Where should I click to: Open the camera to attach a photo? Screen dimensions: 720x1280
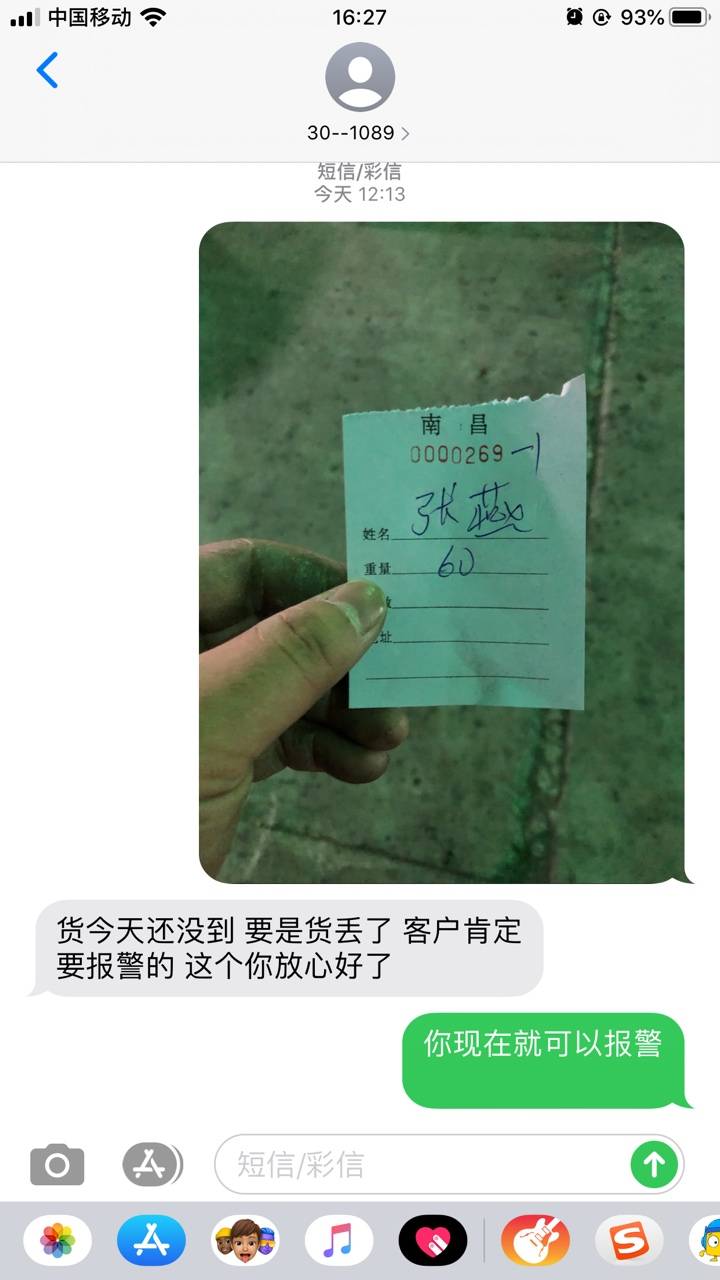[57, 1164]
